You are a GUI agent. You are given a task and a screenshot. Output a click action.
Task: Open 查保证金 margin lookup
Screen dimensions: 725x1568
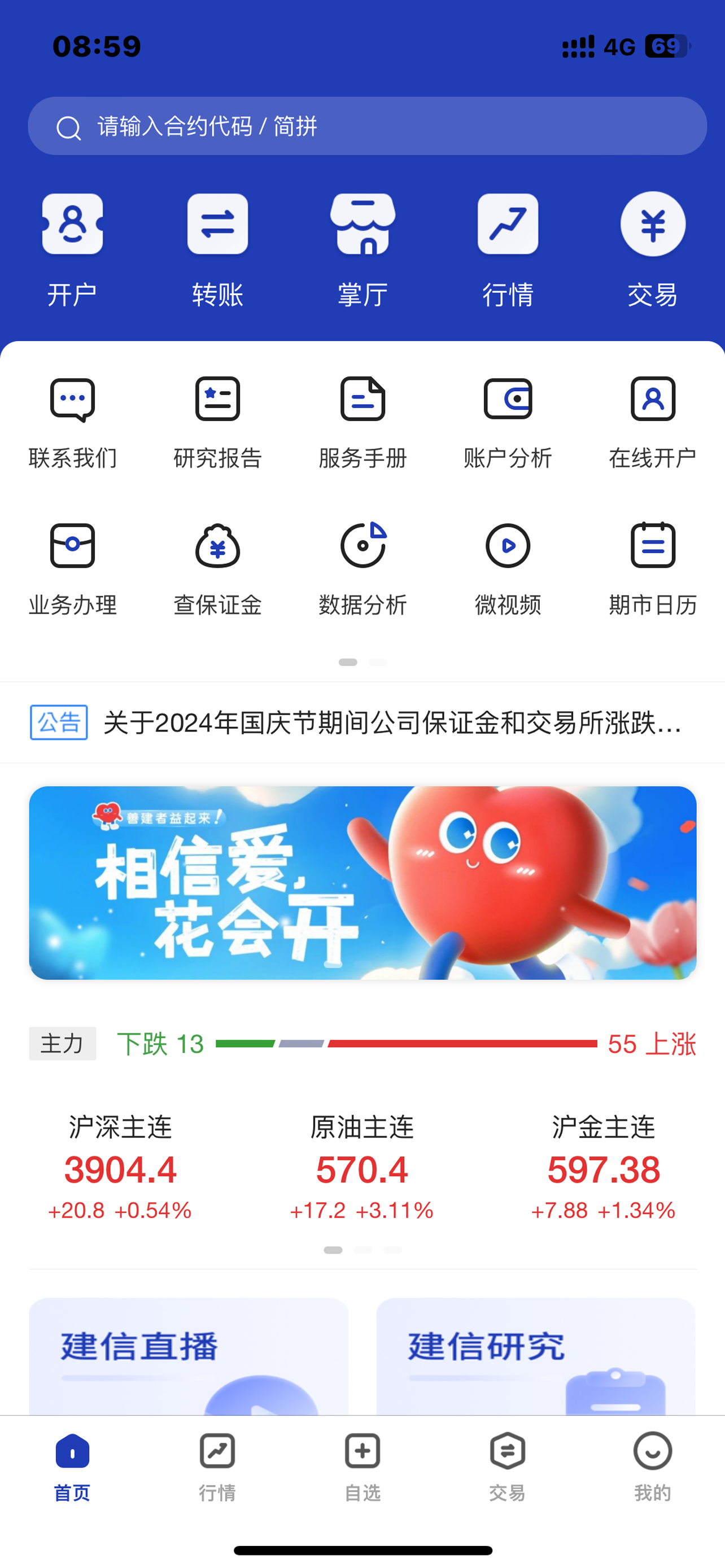217,569
